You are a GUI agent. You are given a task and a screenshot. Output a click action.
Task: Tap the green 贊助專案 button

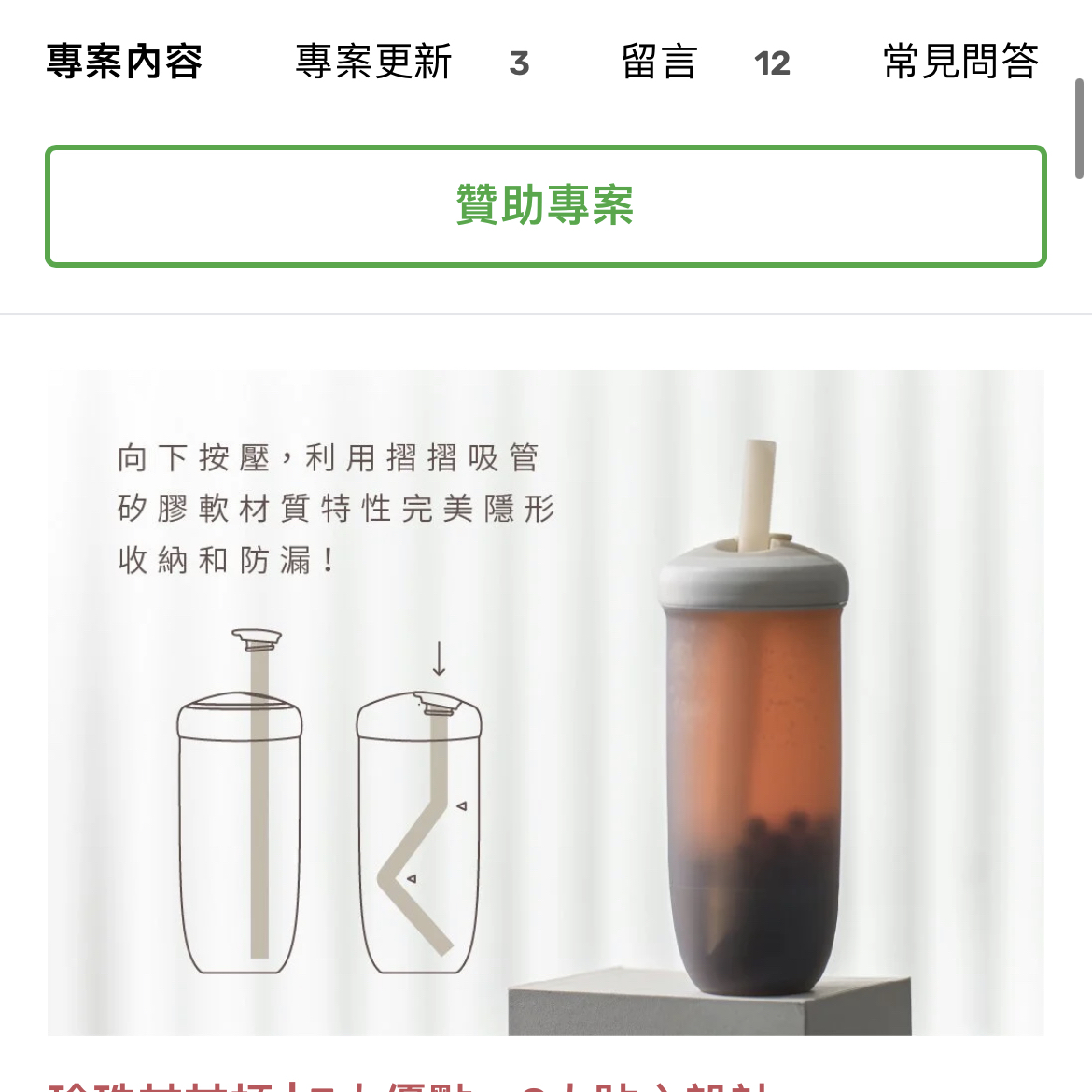545,206
